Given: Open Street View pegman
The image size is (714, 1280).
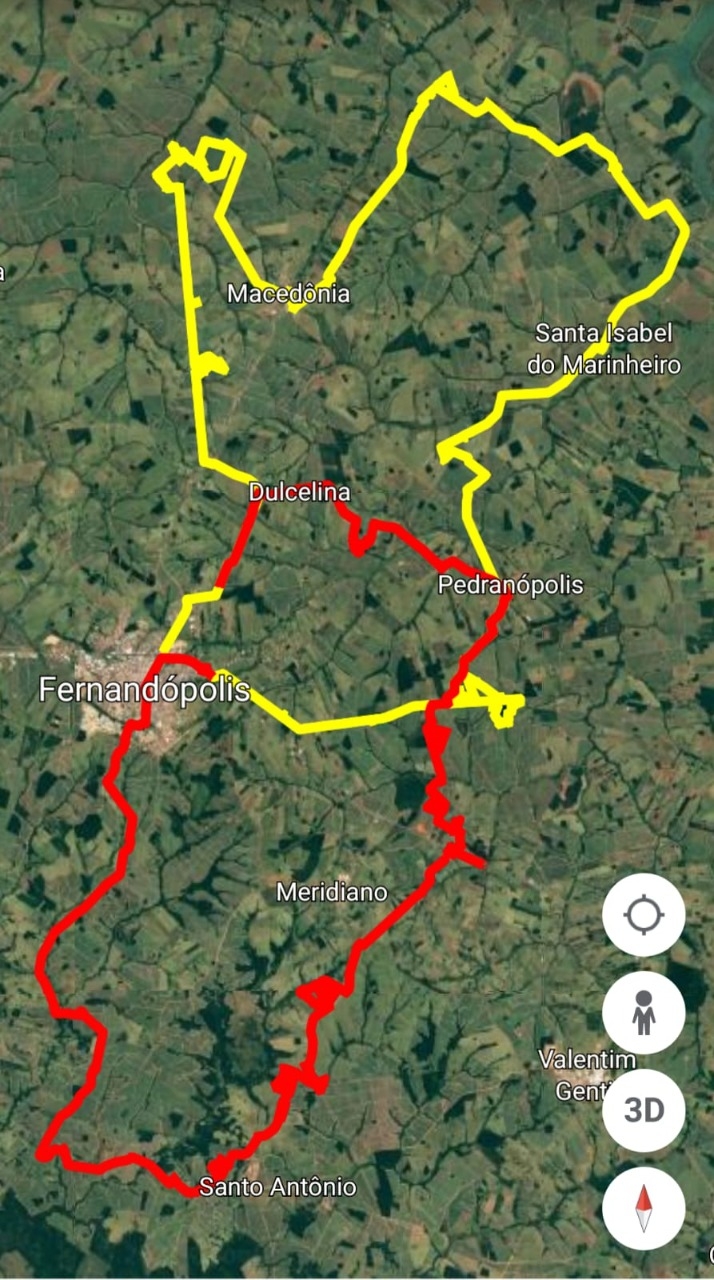Looking at the screenshot, I should click(x=643, y=1012).
